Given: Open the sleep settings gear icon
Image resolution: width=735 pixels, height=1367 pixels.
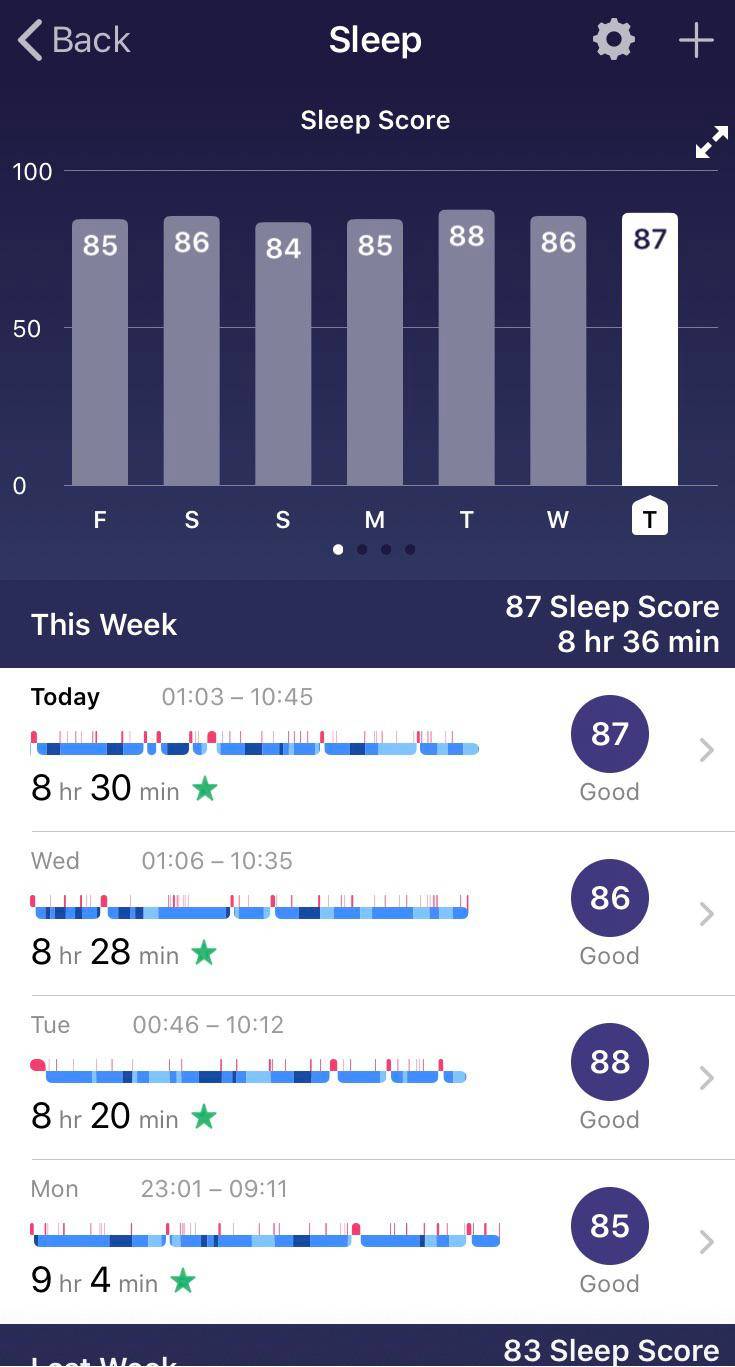Looking at the screenshot, I should coord(613,40).
